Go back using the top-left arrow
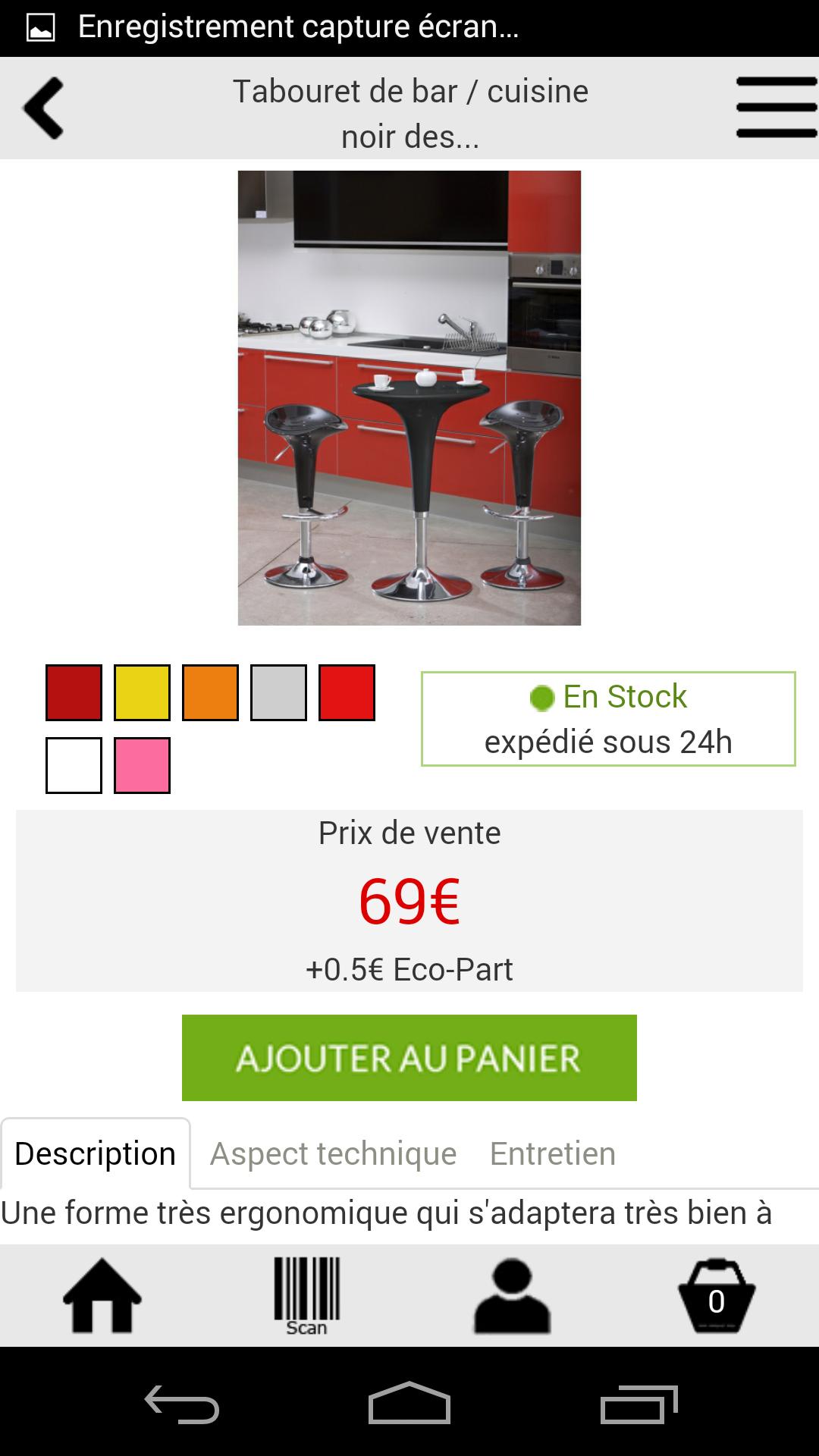Image resolution: width=819 pixels, height=1456 pixels. pos(44,108)
